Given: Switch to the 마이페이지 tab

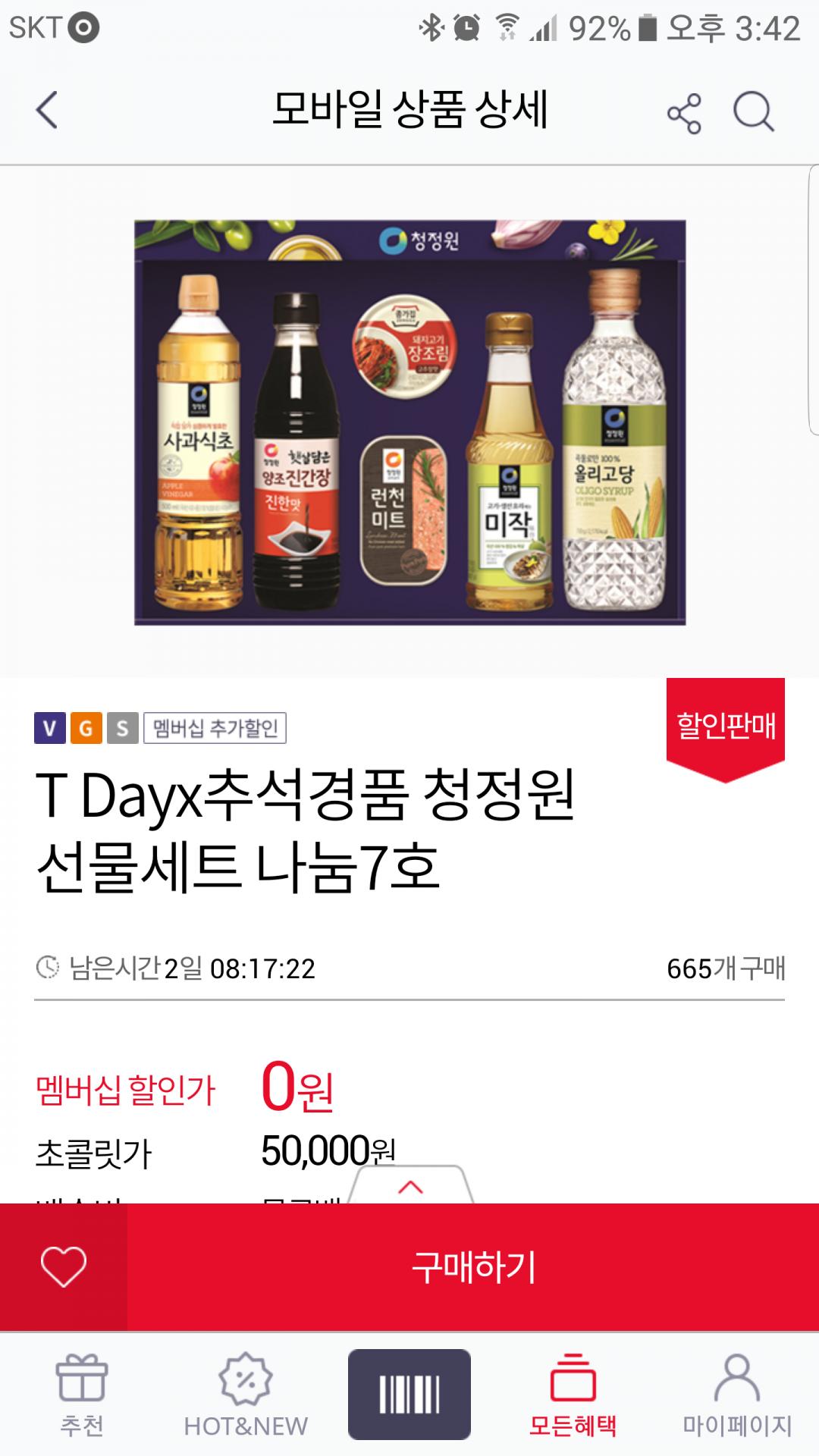Looking at the screenshot, I should pos(737,1395).
